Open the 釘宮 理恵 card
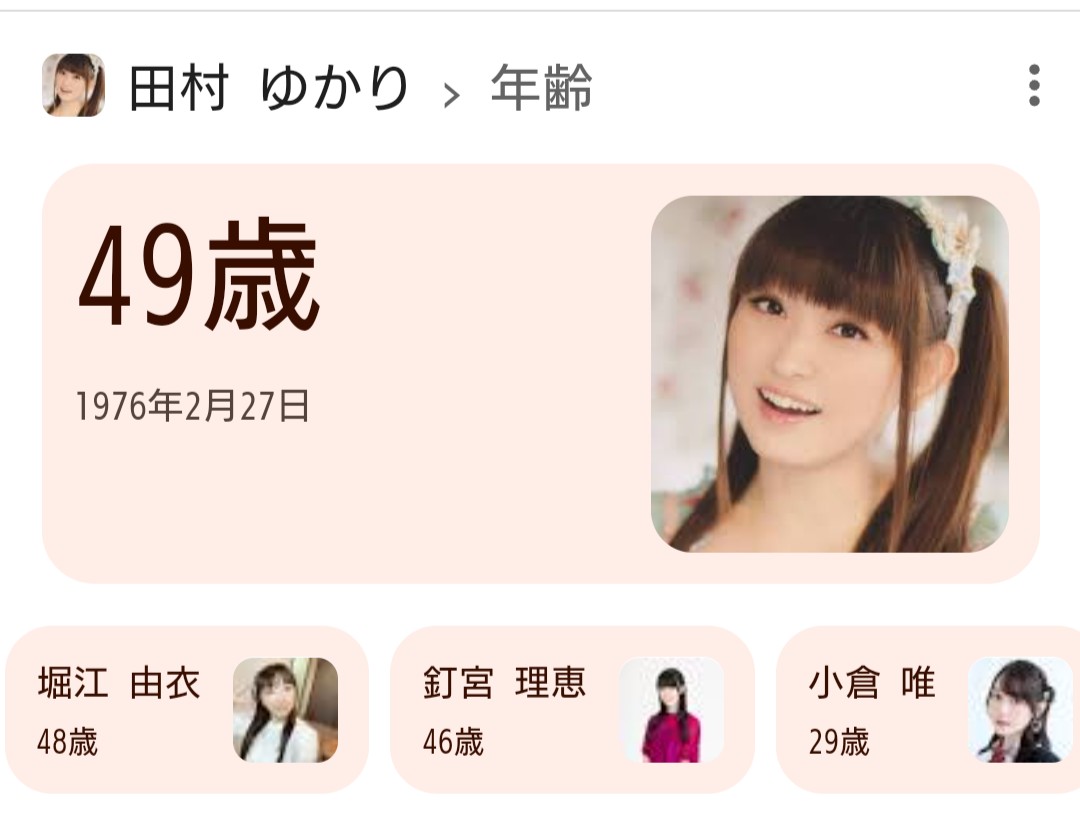Viewport: 1080px width, 819px height. tap(571, 710)
